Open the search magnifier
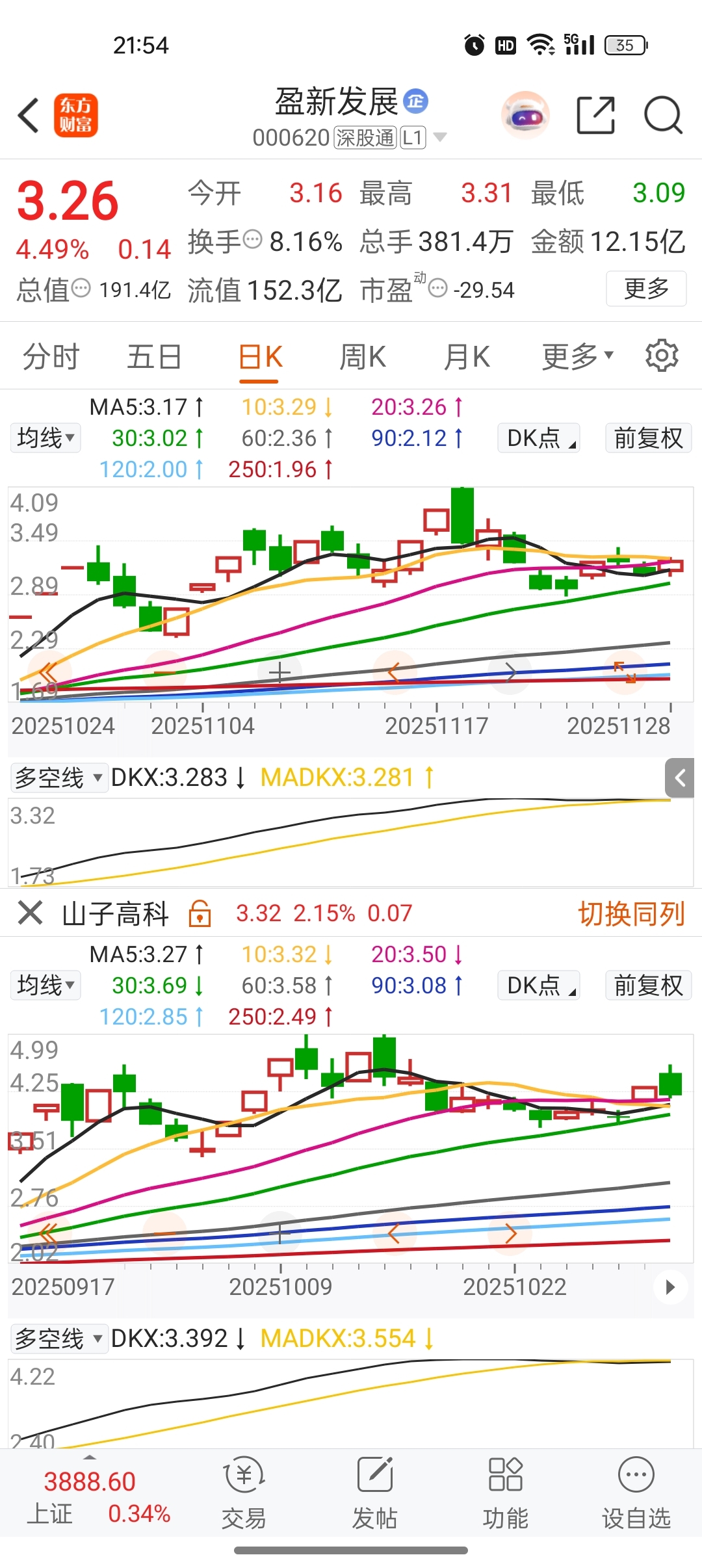The width and height of the screenshot is (702, 1568). [x=662, y=116]
